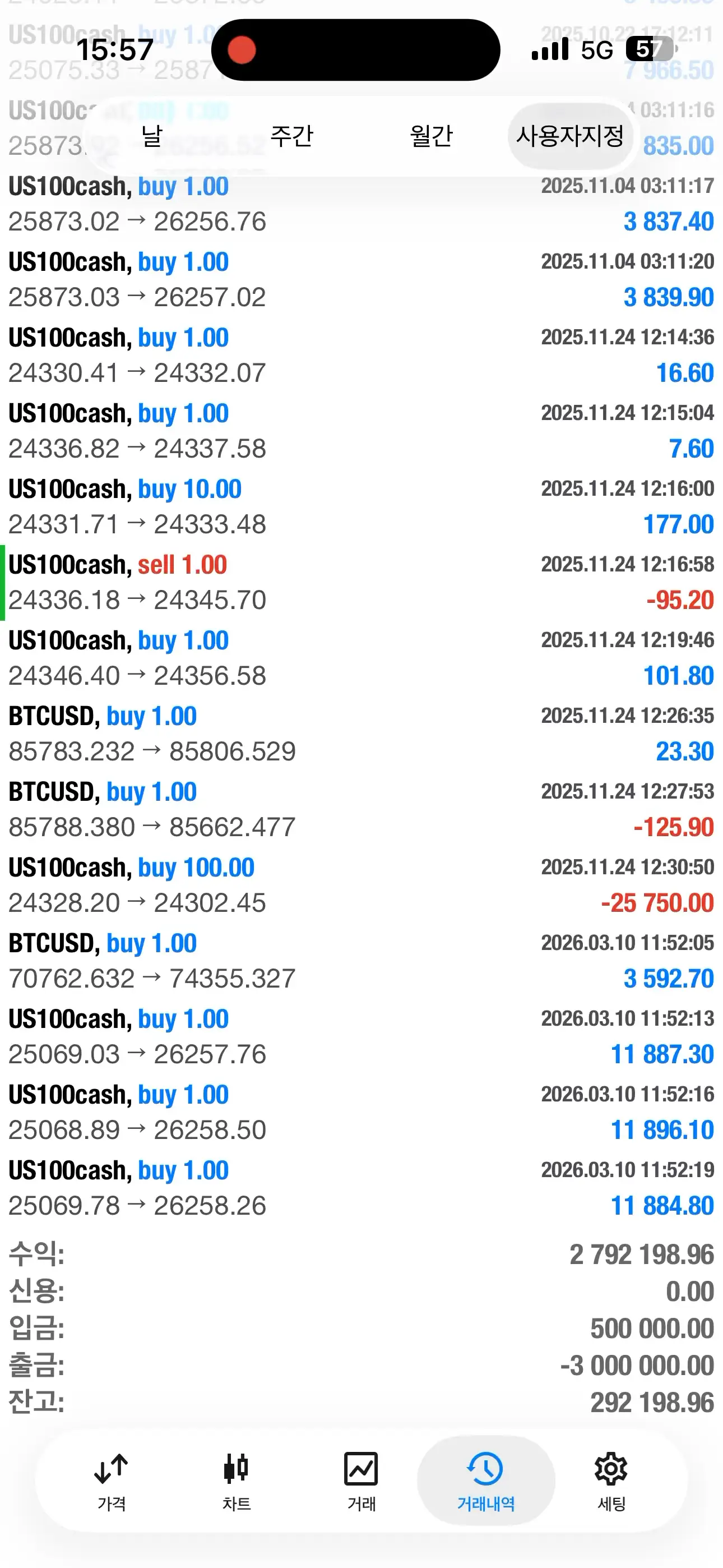
Task: Expand the US100cash trade with 11 896.10 profit
Action: pyautogui.click(x=361, y=1112)
